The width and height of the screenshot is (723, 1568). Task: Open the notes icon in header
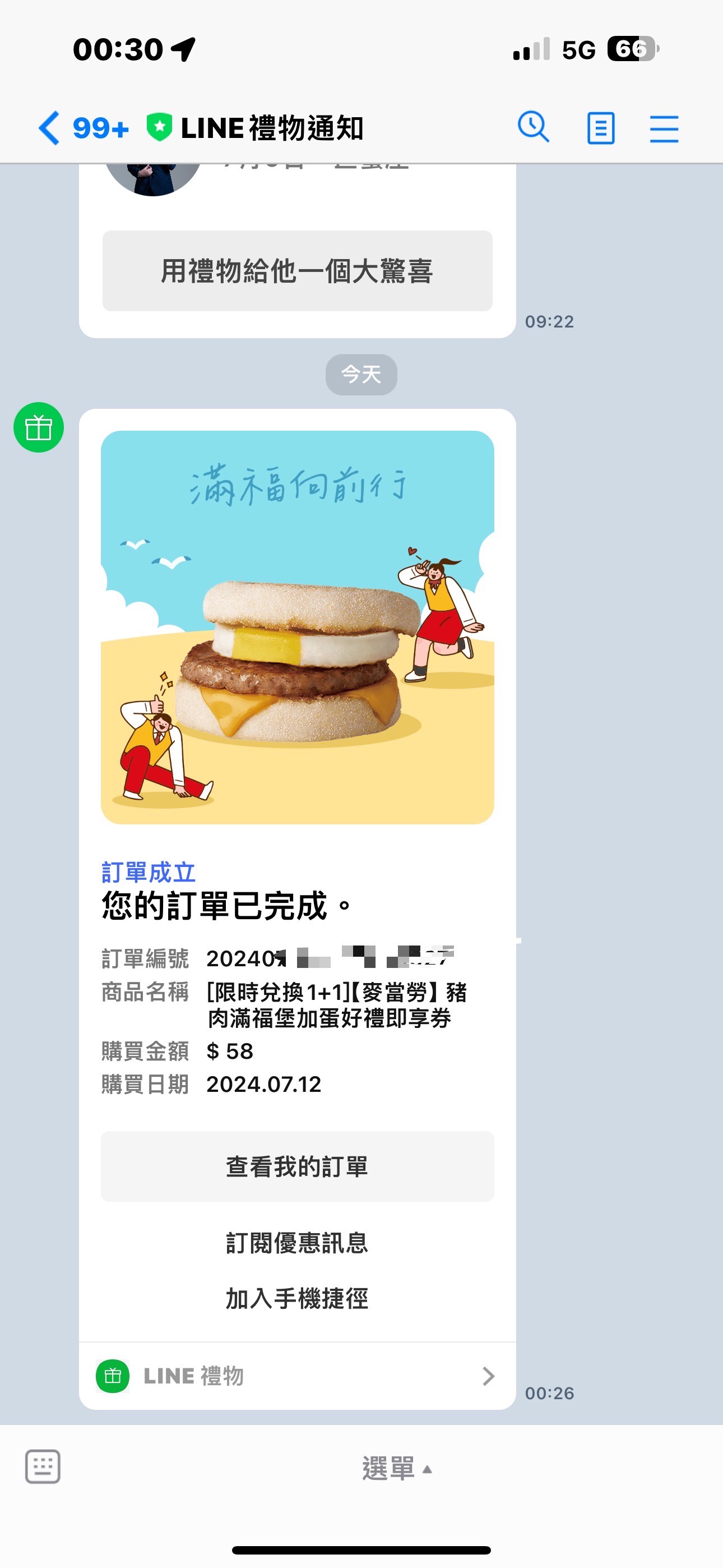pyautogui.click(x=600, y=128)
